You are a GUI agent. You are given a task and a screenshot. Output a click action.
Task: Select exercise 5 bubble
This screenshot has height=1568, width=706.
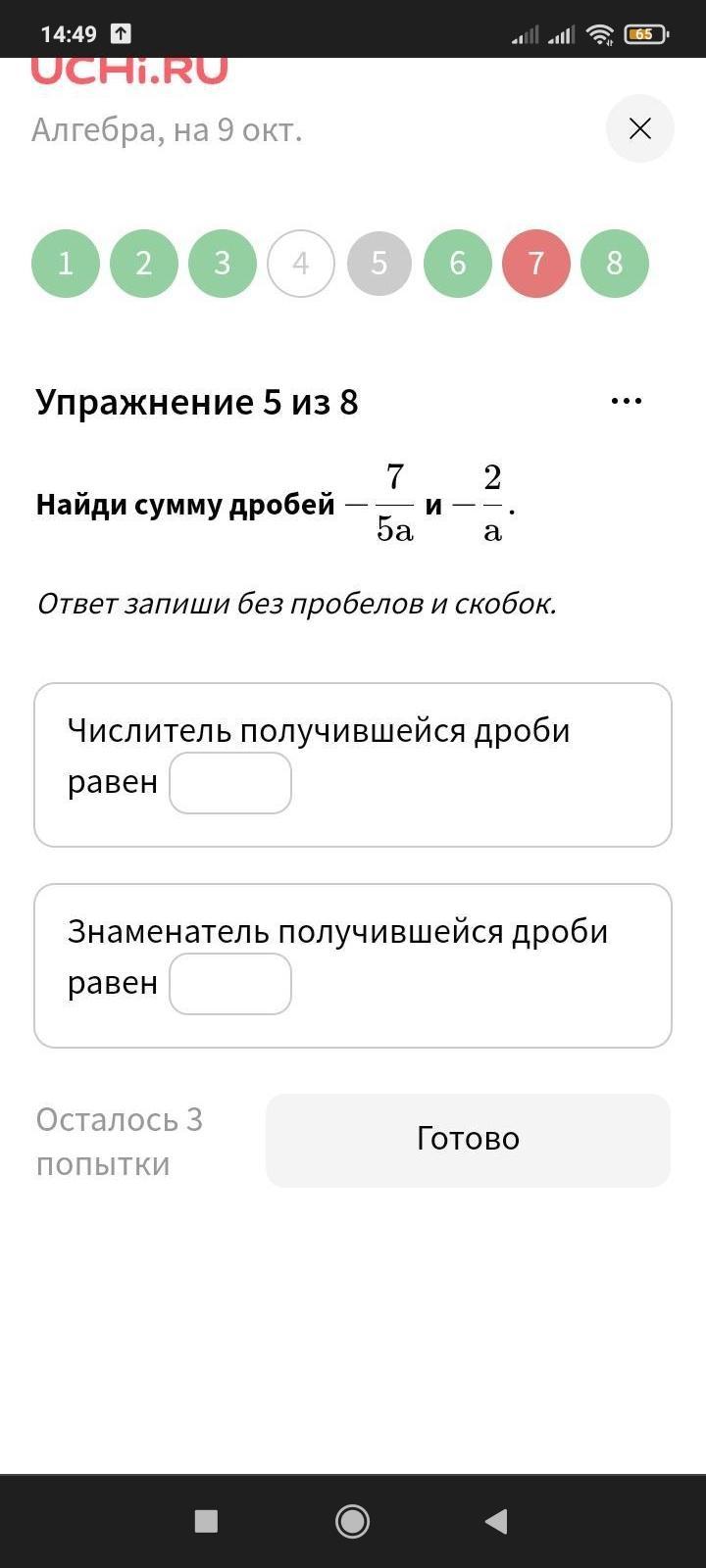(x=379, y=264)
